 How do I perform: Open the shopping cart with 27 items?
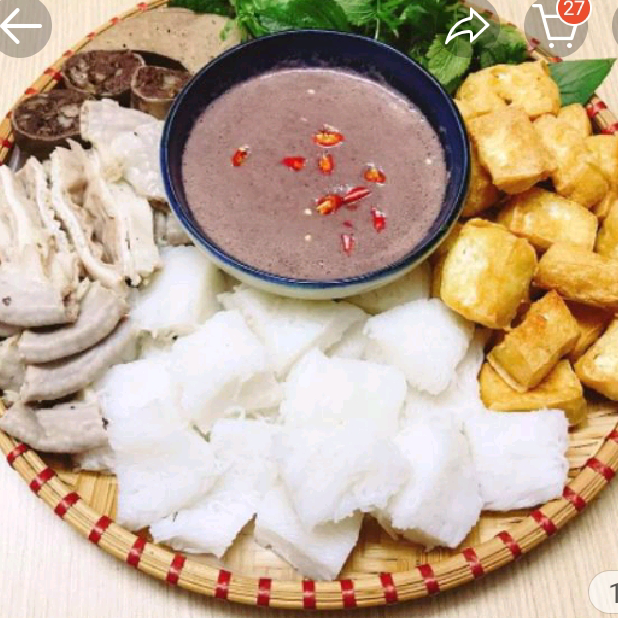(x=558, y=25)
